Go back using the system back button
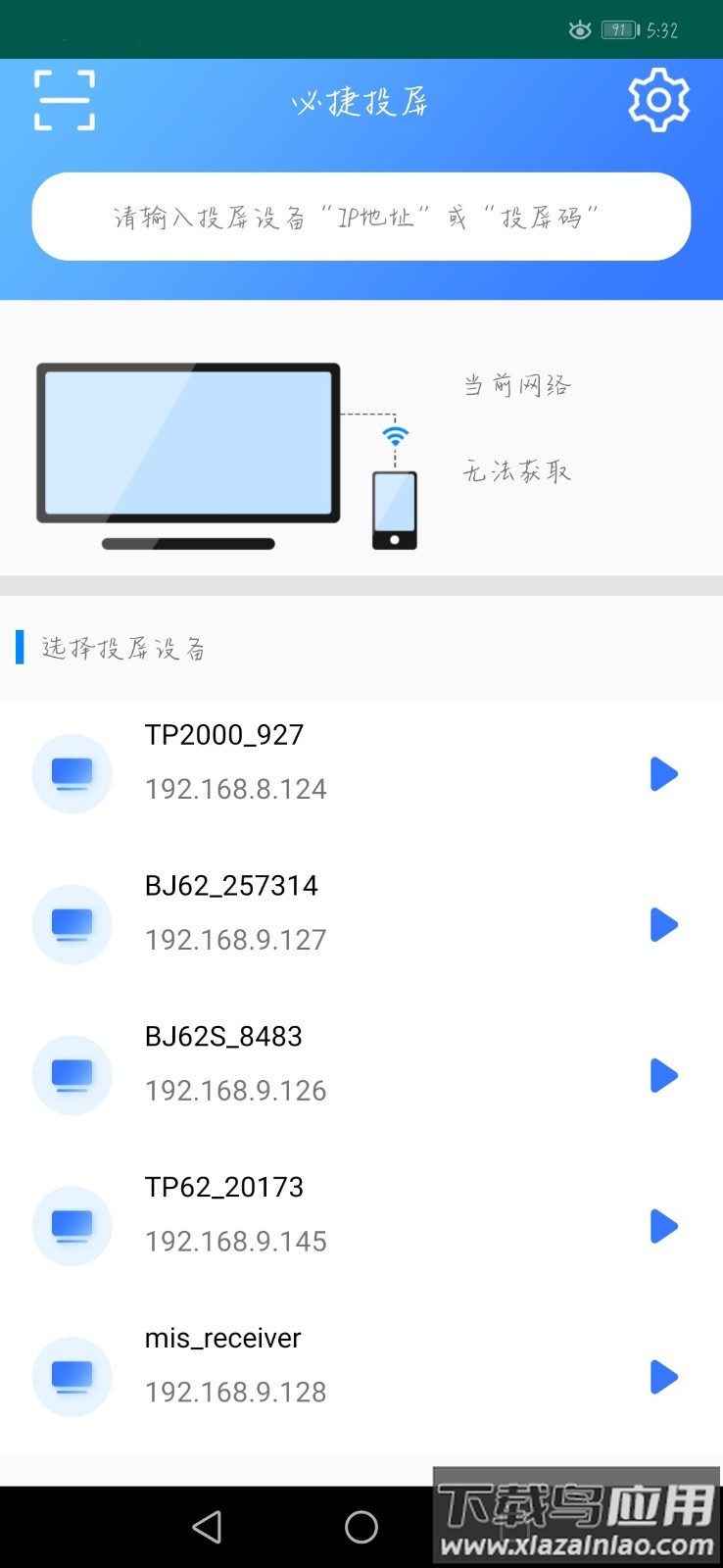This screenshot has height=1568, width=723. click(207, 1527)
